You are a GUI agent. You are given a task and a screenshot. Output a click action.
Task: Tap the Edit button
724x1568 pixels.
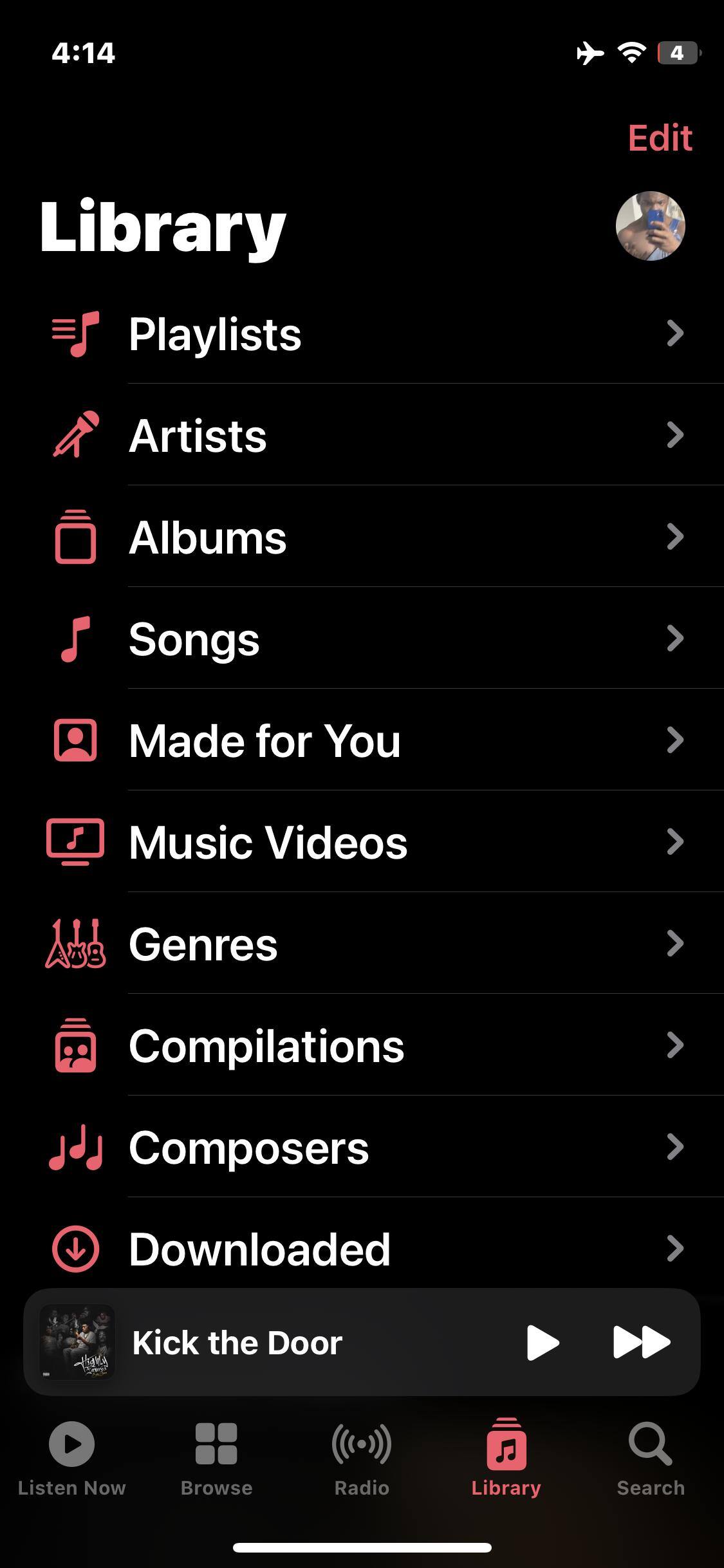tap(660, 138)
